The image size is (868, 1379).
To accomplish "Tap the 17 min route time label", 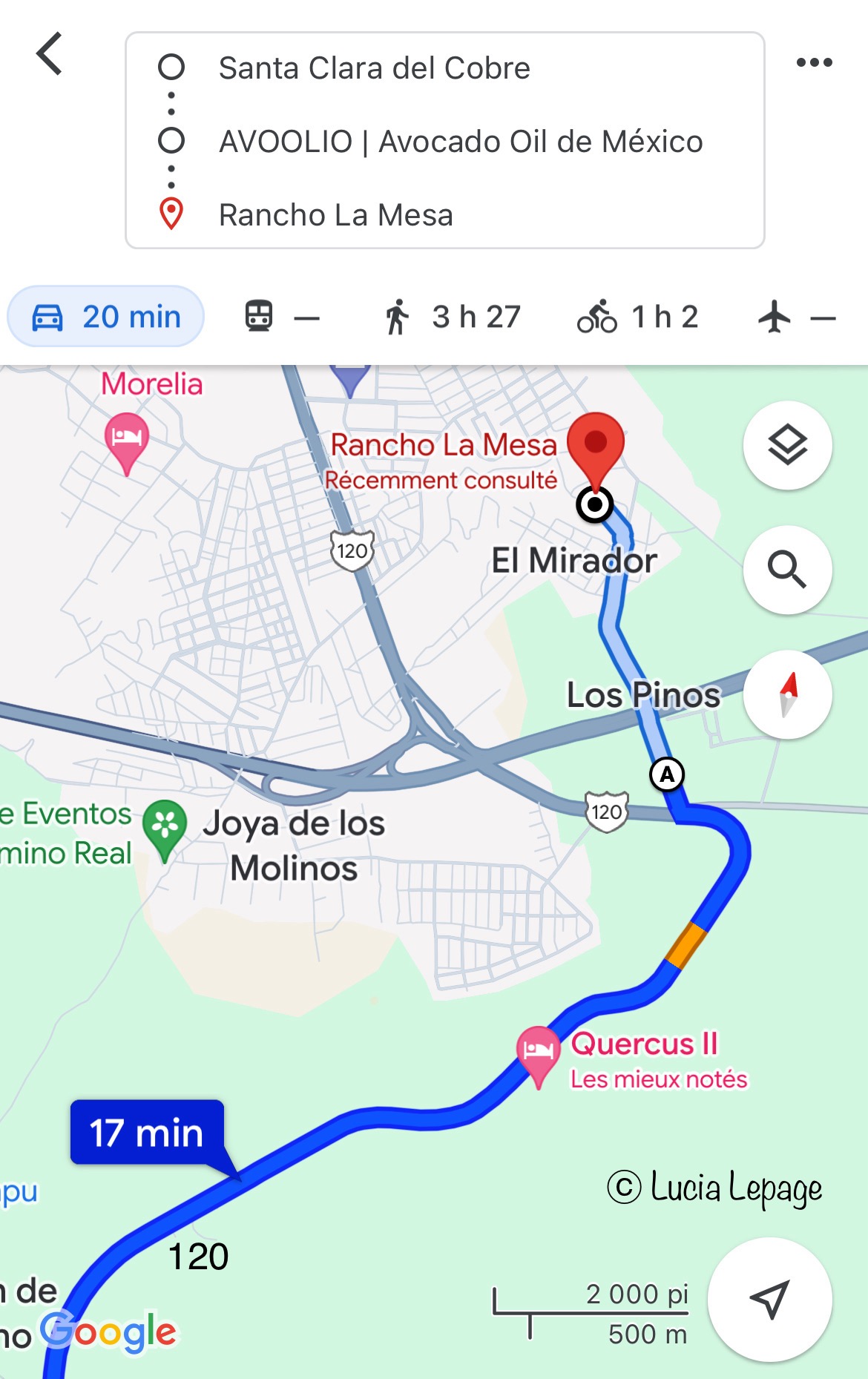I will (147, 1133).
